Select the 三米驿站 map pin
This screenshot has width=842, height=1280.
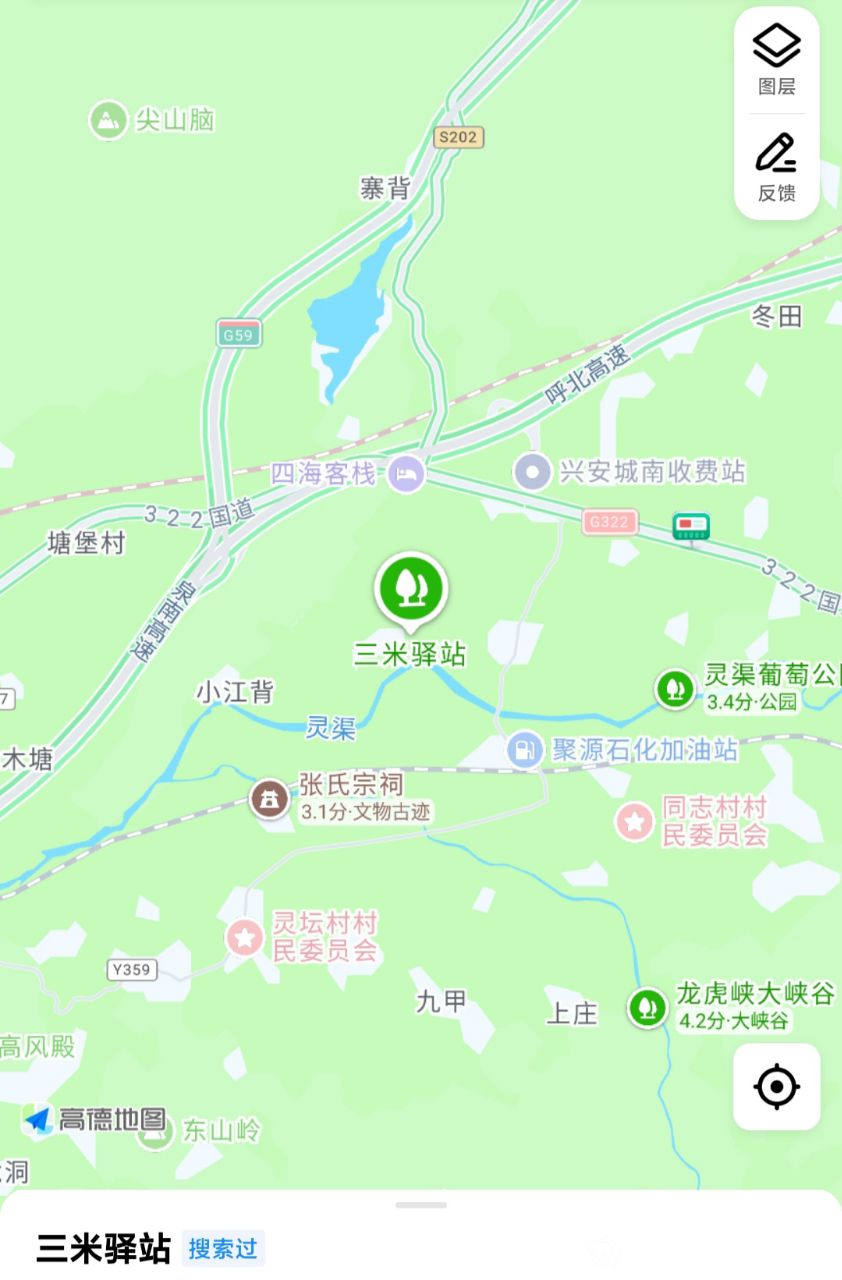click(411, 589)
